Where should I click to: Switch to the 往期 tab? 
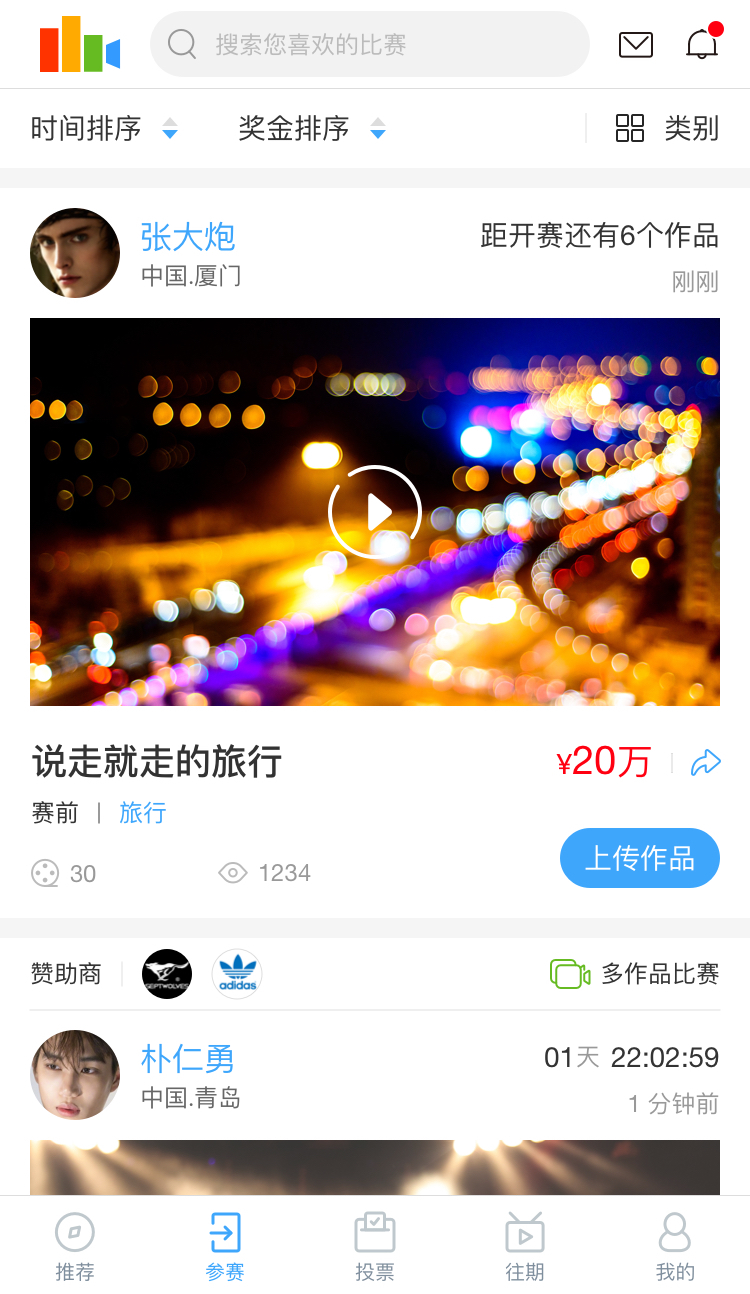click(x=525, y=1246)
